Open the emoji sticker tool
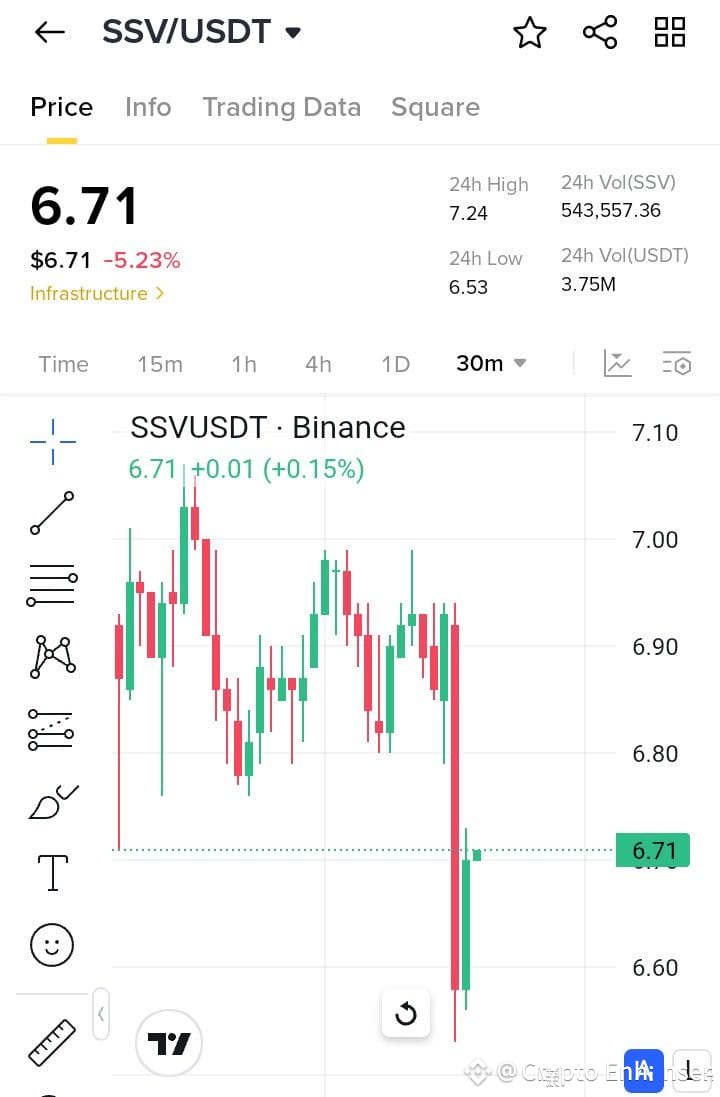 [x=51, y=945]
